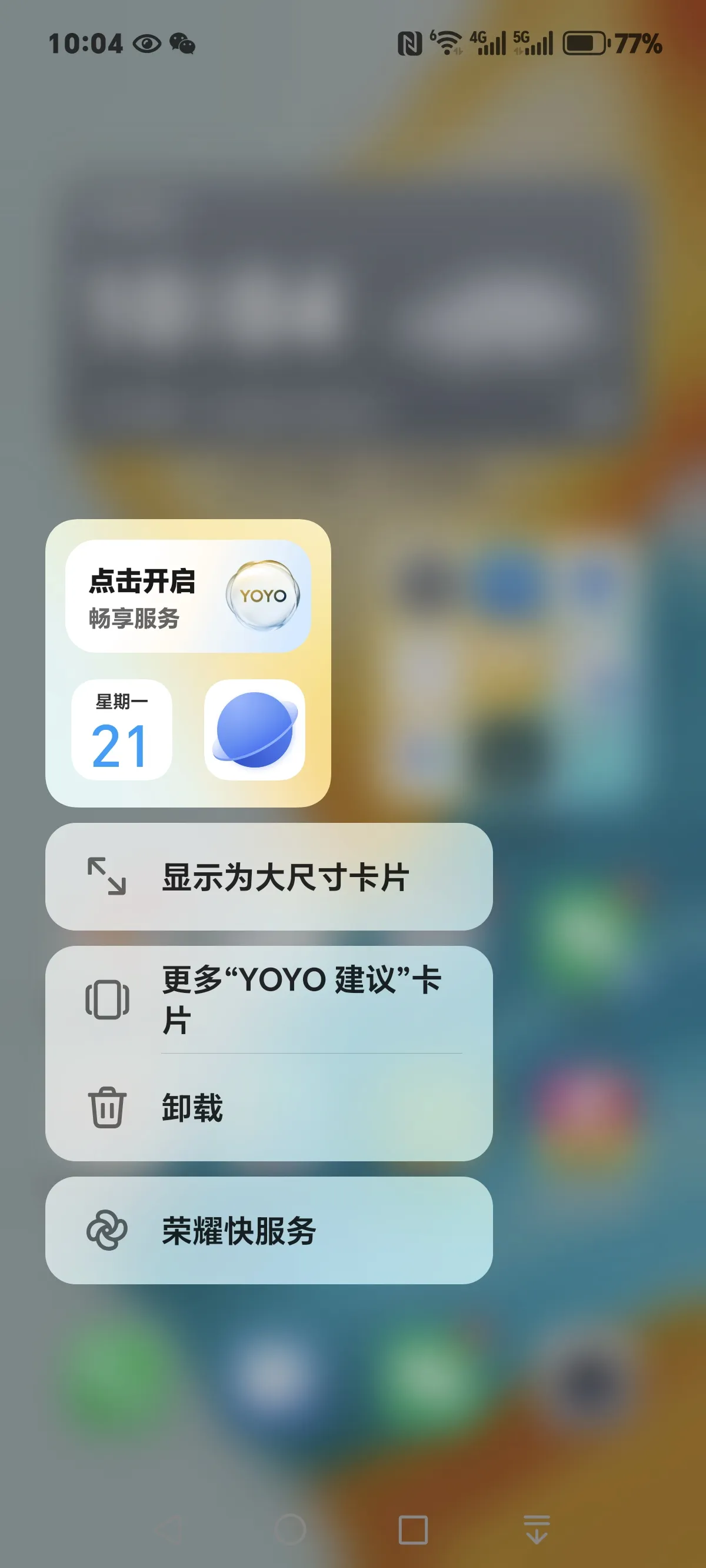Viewport: 706px width, 1568px height.
Task: Open 荣耀快服务
Action: pyautogui.click(x=268, y=1230)
